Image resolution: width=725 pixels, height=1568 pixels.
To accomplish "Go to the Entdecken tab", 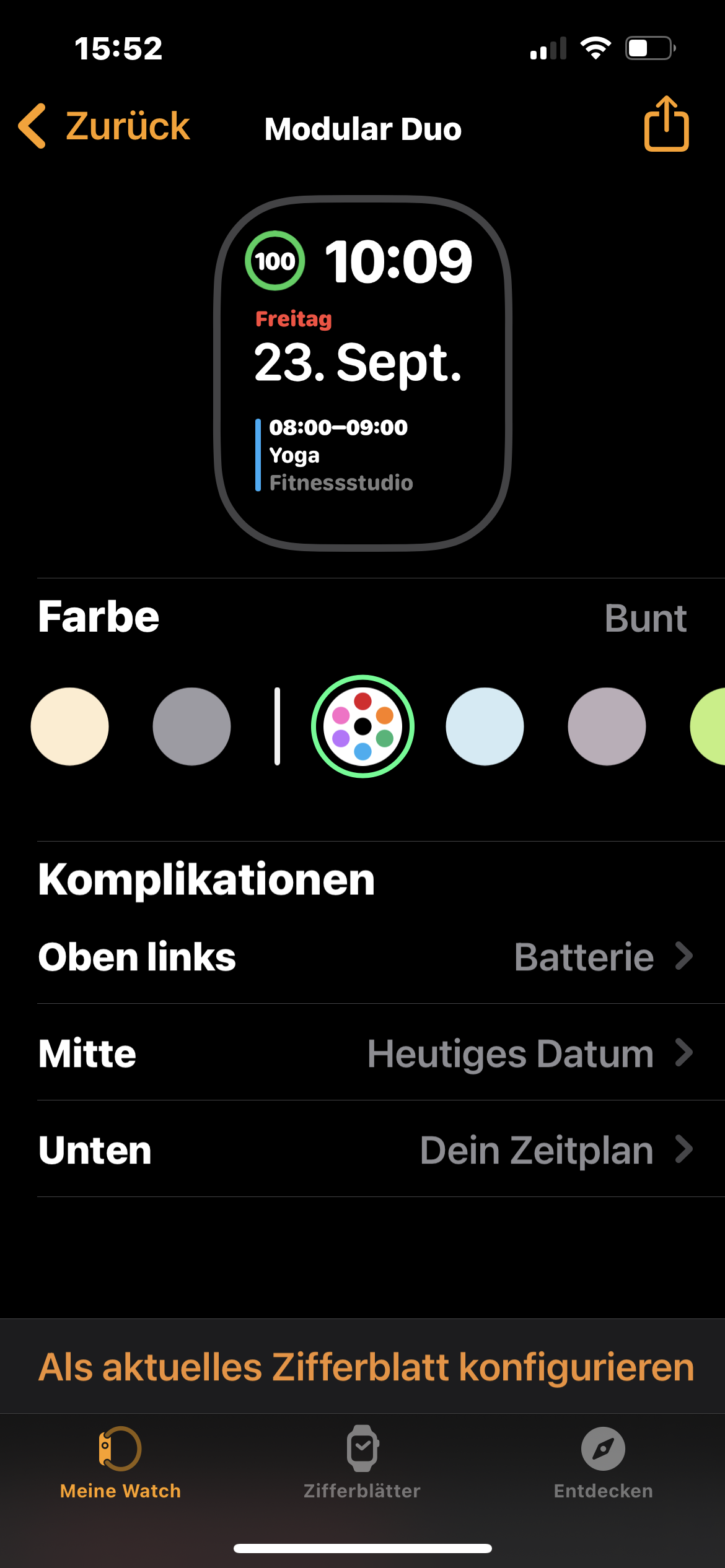I will (603, 1463).
